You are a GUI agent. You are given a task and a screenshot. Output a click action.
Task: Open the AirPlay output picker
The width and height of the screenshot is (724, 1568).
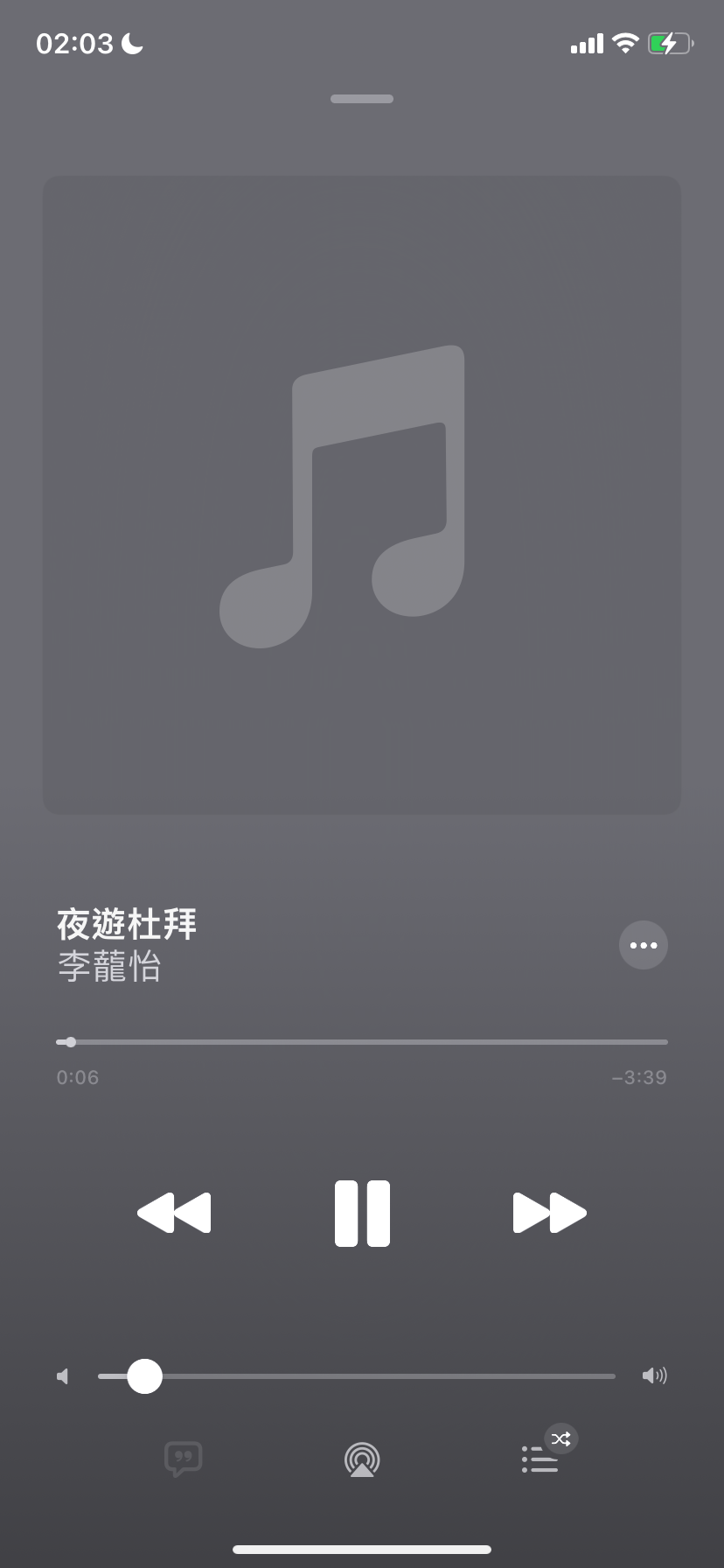[x=362, y=1459]
